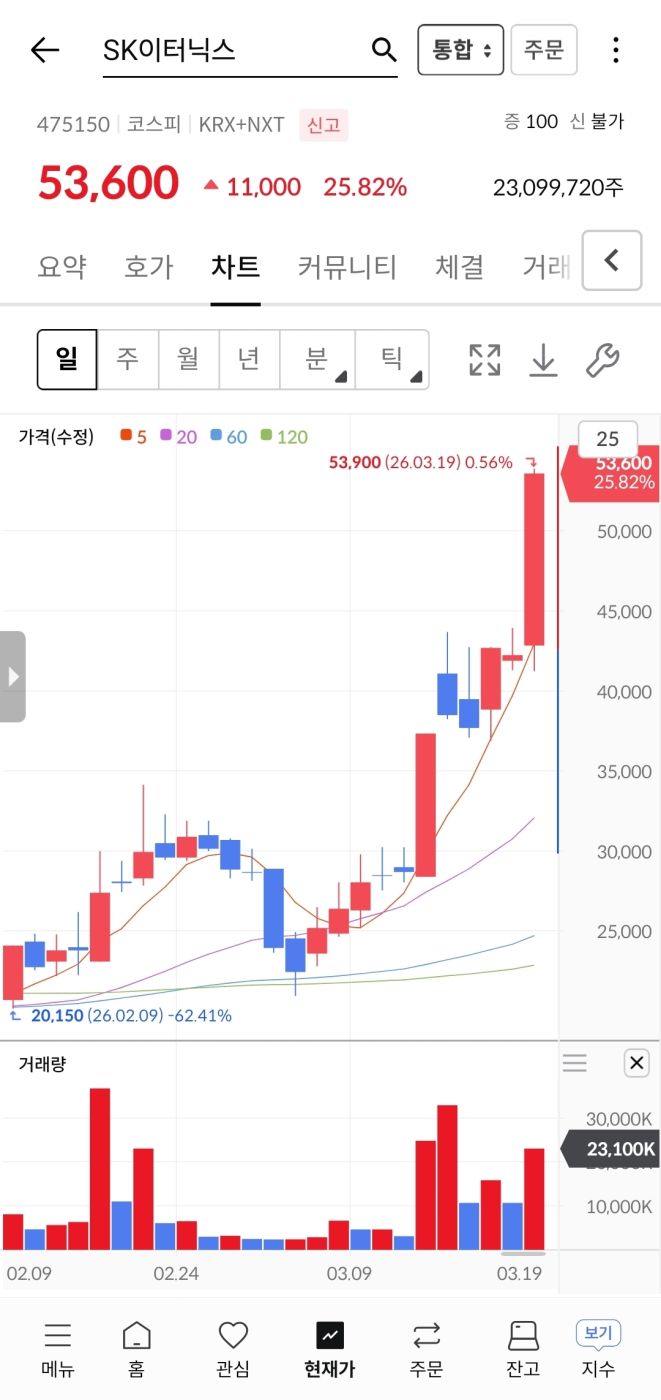The image size is (661, 1400).
Task: Select the 월 monthly chart period
Action: (188, 359)
